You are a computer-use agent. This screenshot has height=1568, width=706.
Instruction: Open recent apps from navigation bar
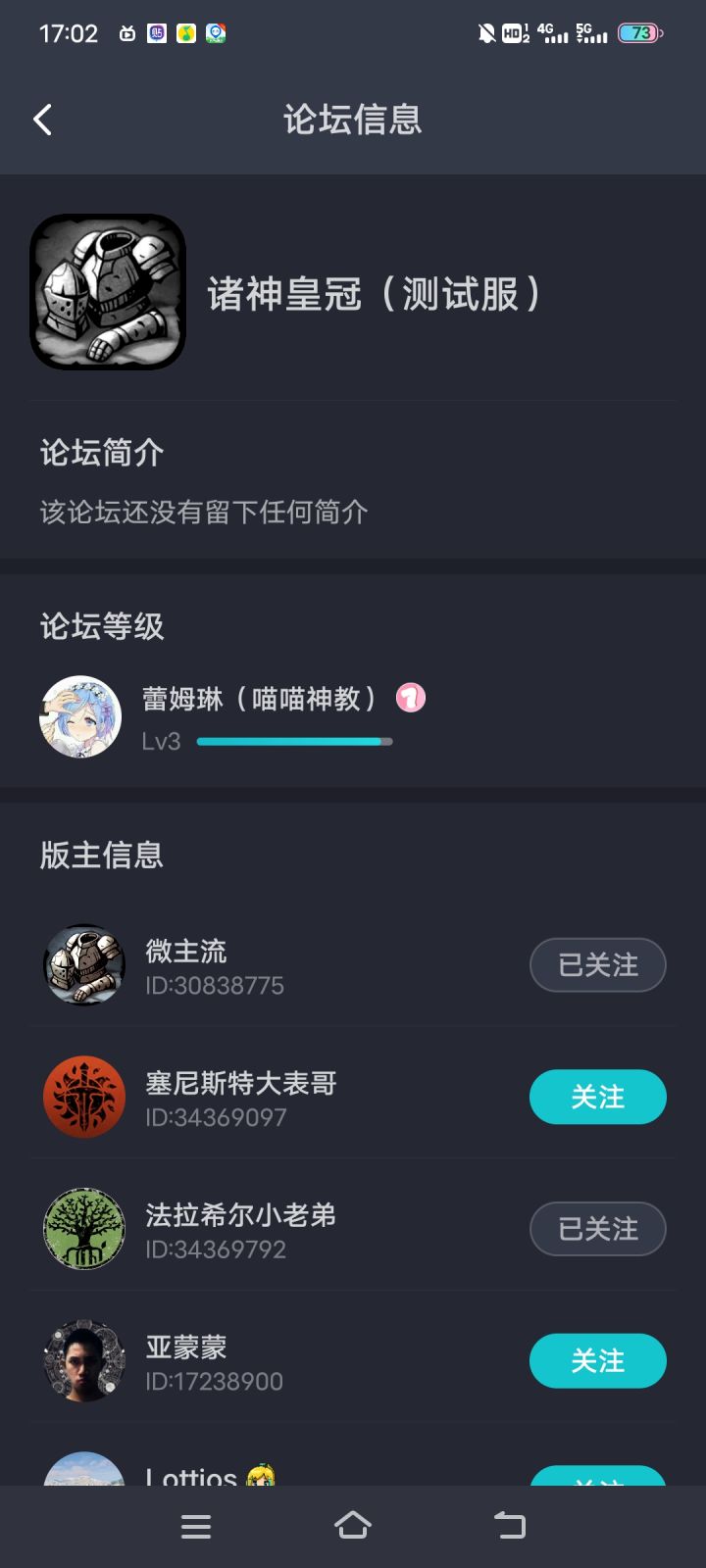(x=196, y=1526)
